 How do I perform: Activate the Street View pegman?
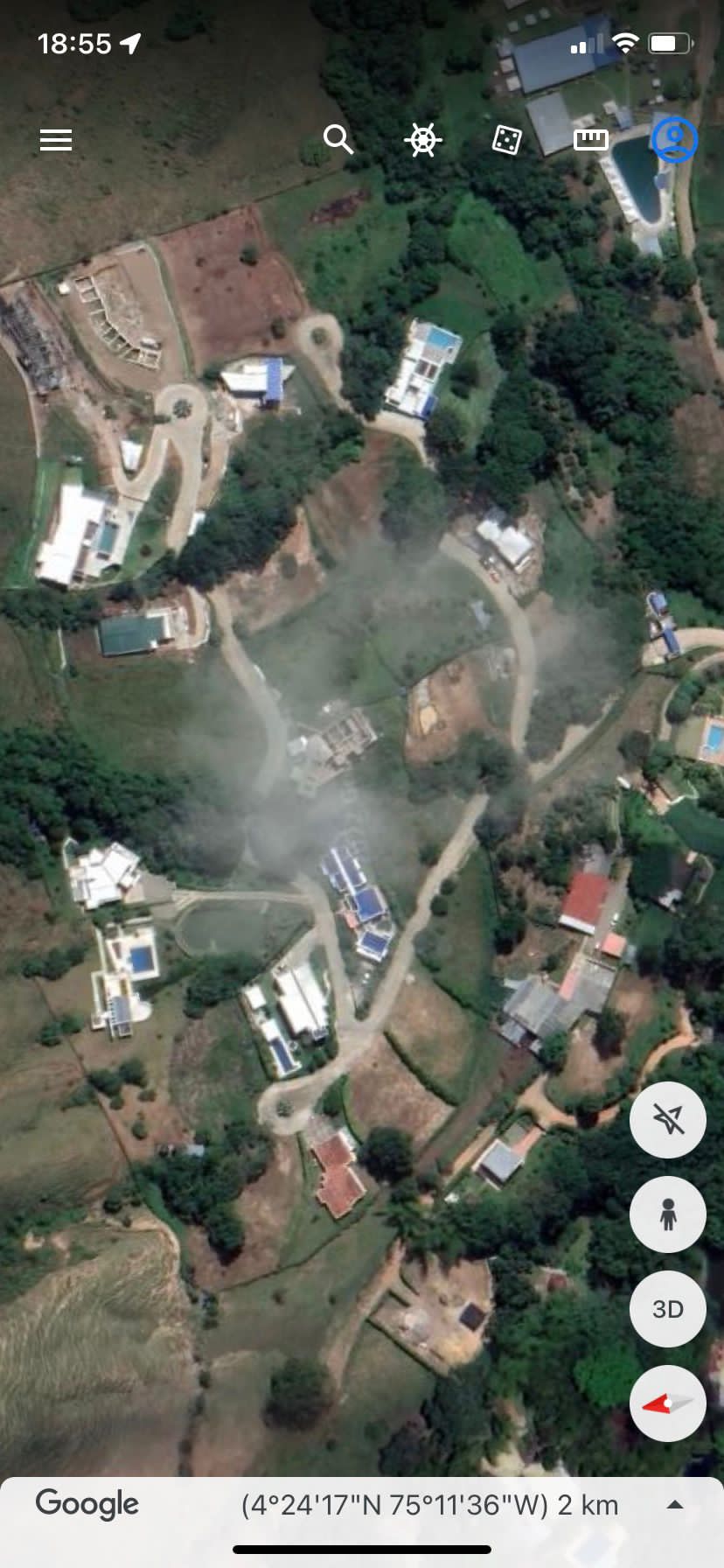[x=668, y=1214]
